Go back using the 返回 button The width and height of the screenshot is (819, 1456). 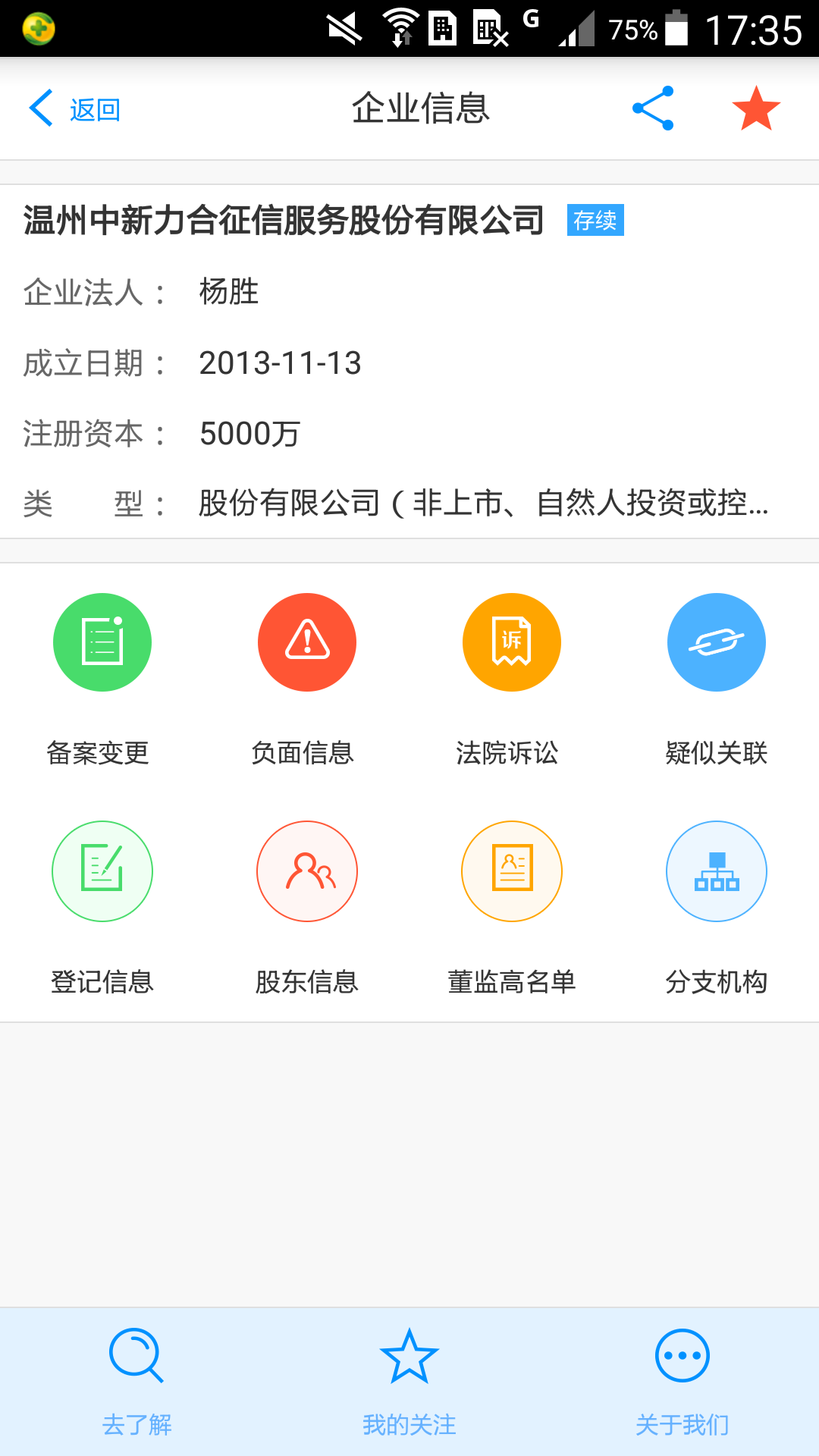click(74, 109)
